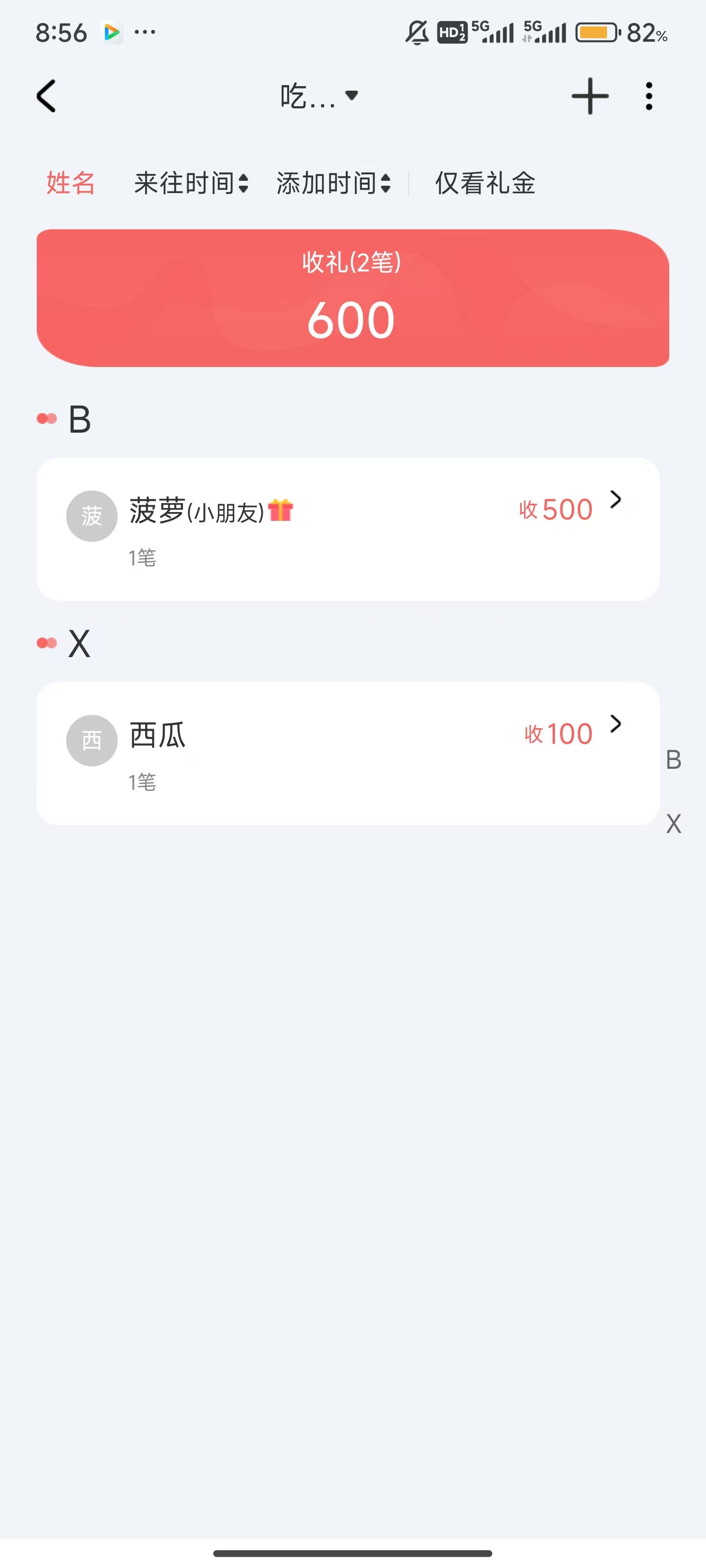The image size is (706, 1568).
Task: Jump to letter B in the side index
Action: [x=673, y=759]
